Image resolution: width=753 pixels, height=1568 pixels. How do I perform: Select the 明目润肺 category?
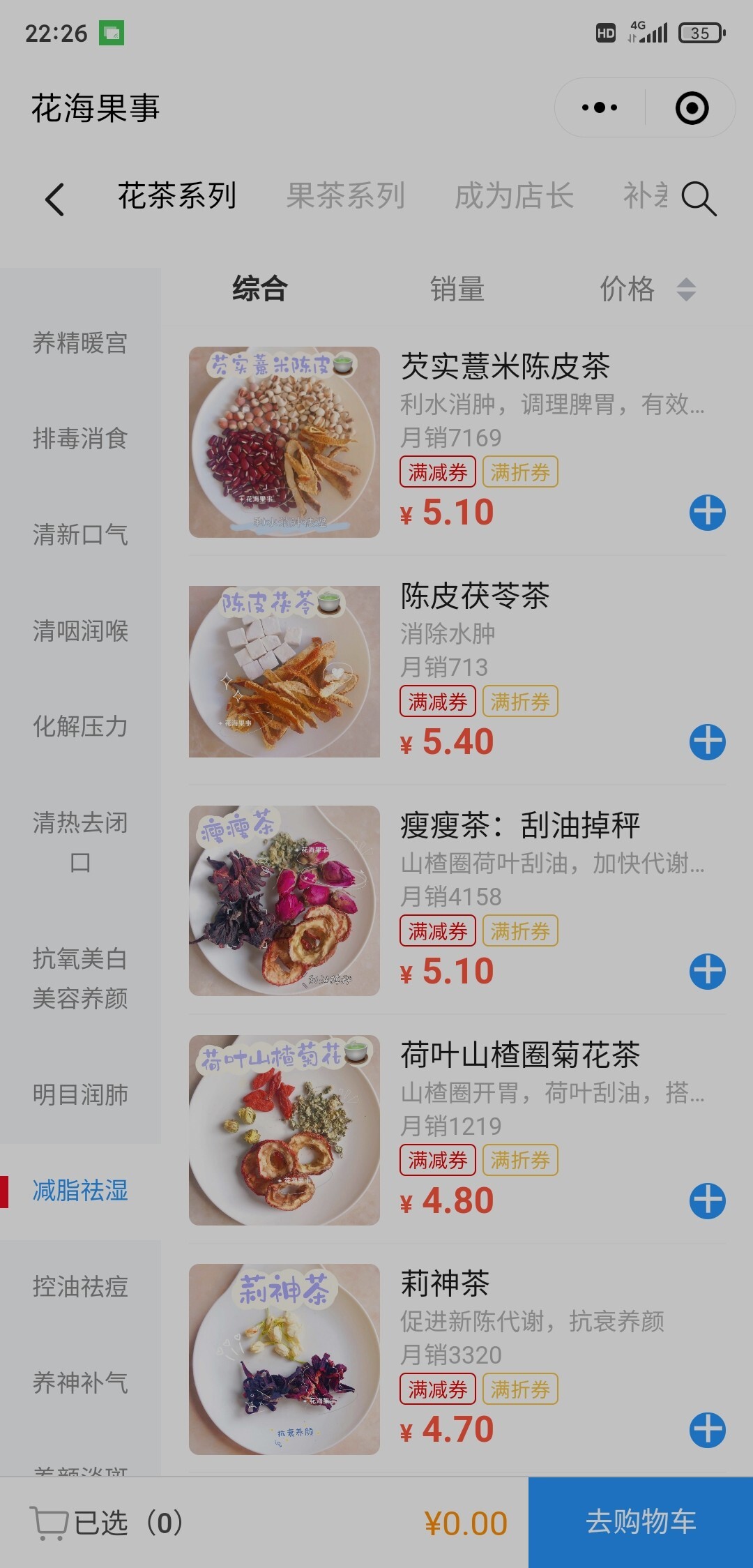tap(80, 1095)
